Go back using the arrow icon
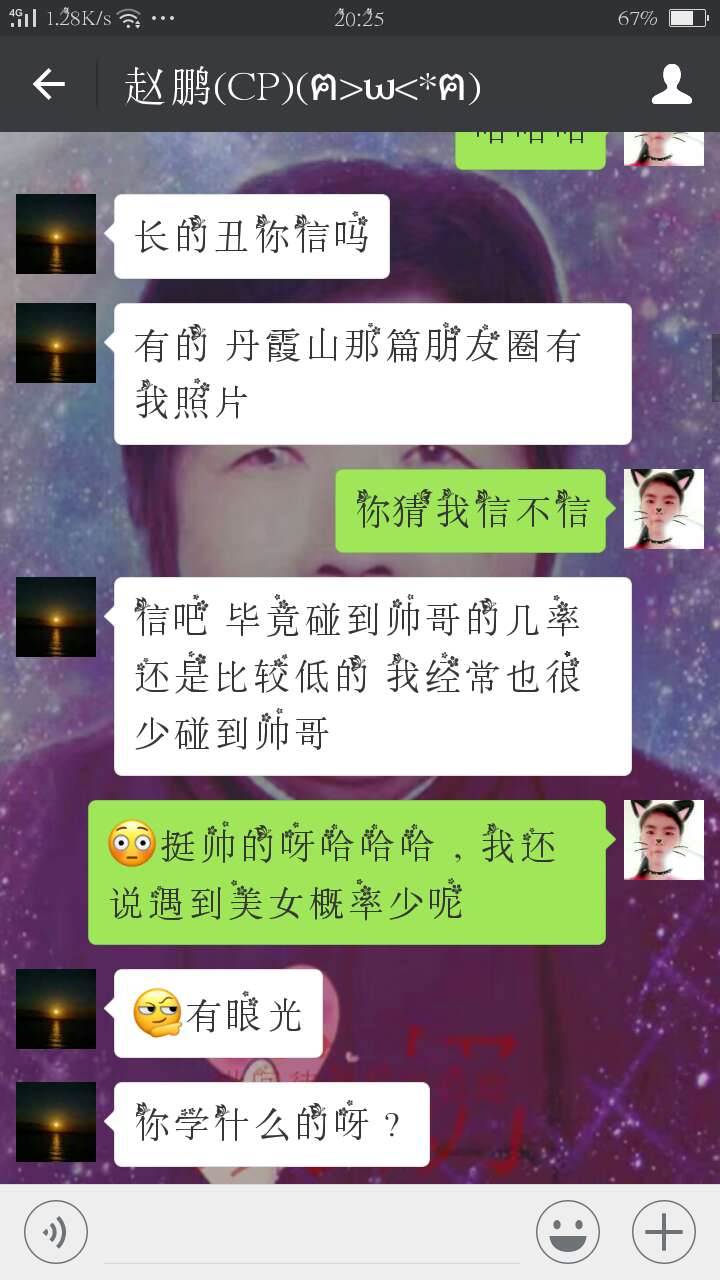The height and width of the screenshot is (1280, 720). (48, 85)
